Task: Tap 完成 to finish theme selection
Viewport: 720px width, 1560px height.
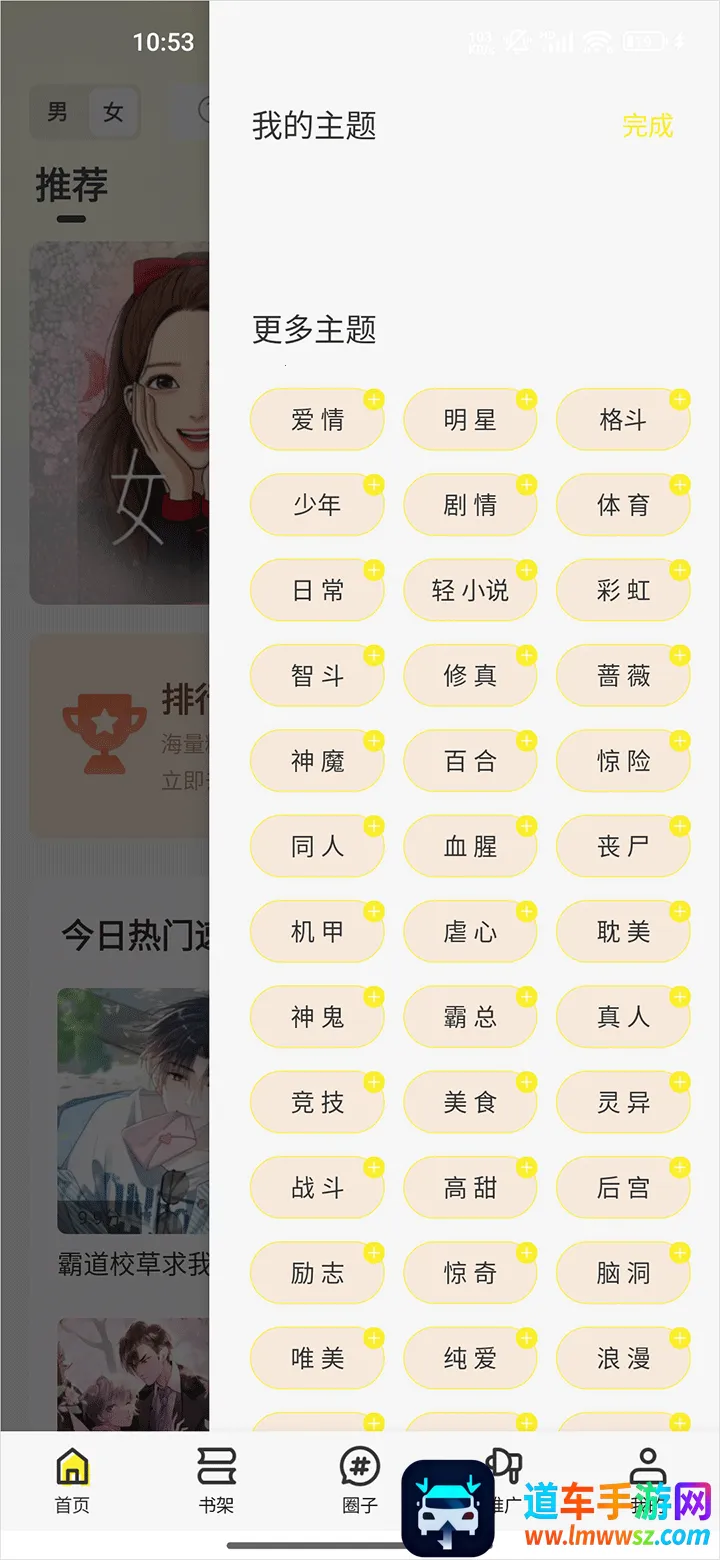Action: pyautogui.click(x=647, y=126)
